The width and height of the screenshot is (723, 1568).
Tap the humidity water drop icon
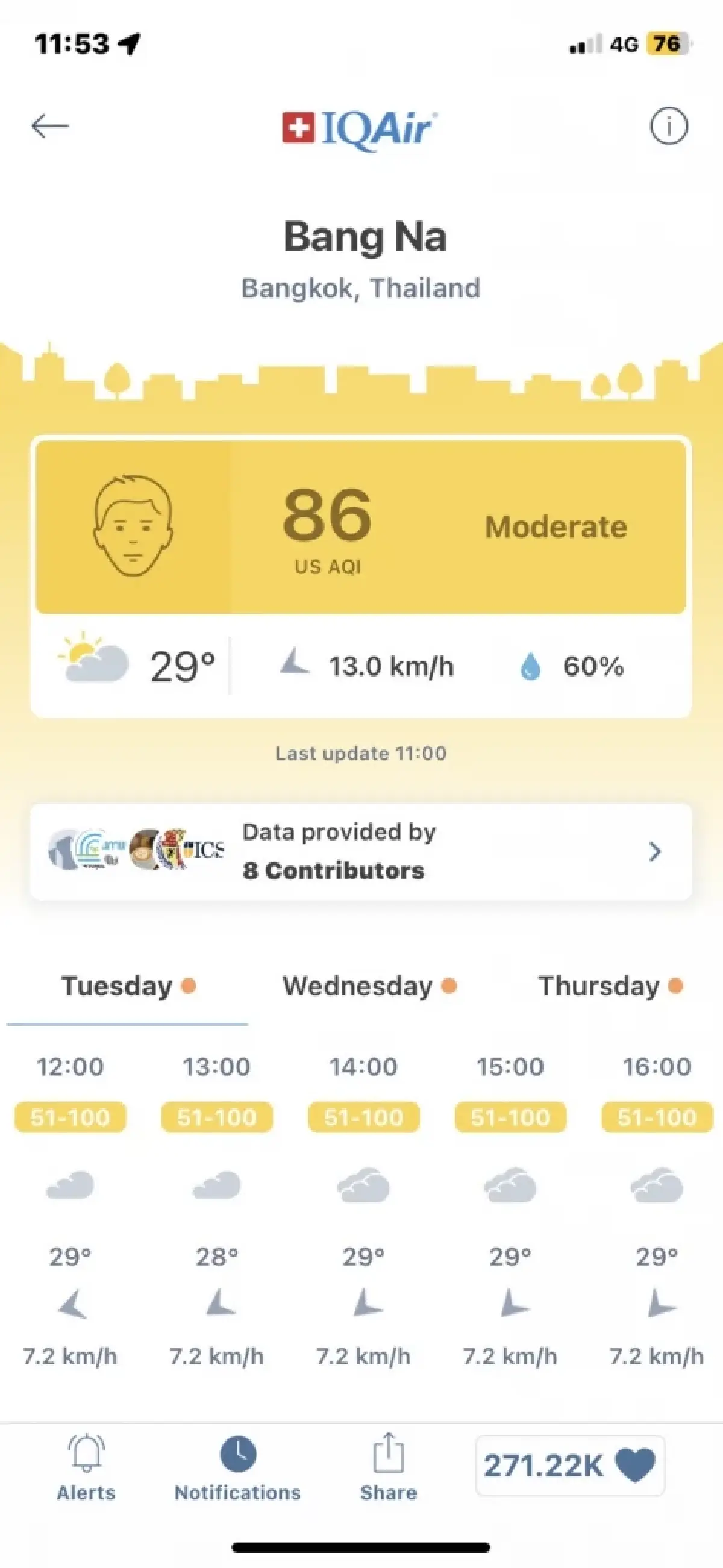530,666
